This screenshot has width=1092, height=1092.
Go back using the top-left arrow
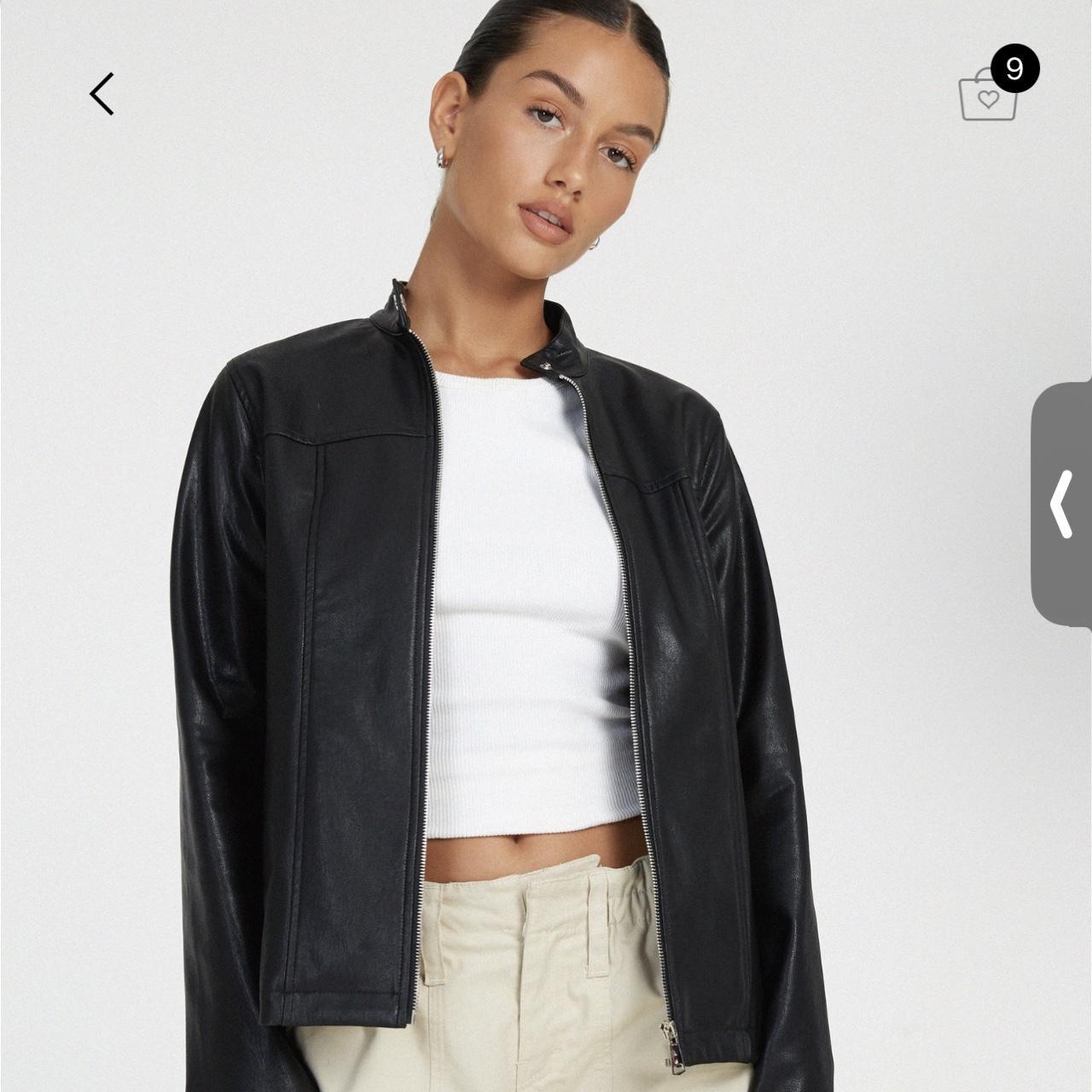pyautogui.click(x=102, y=94)
